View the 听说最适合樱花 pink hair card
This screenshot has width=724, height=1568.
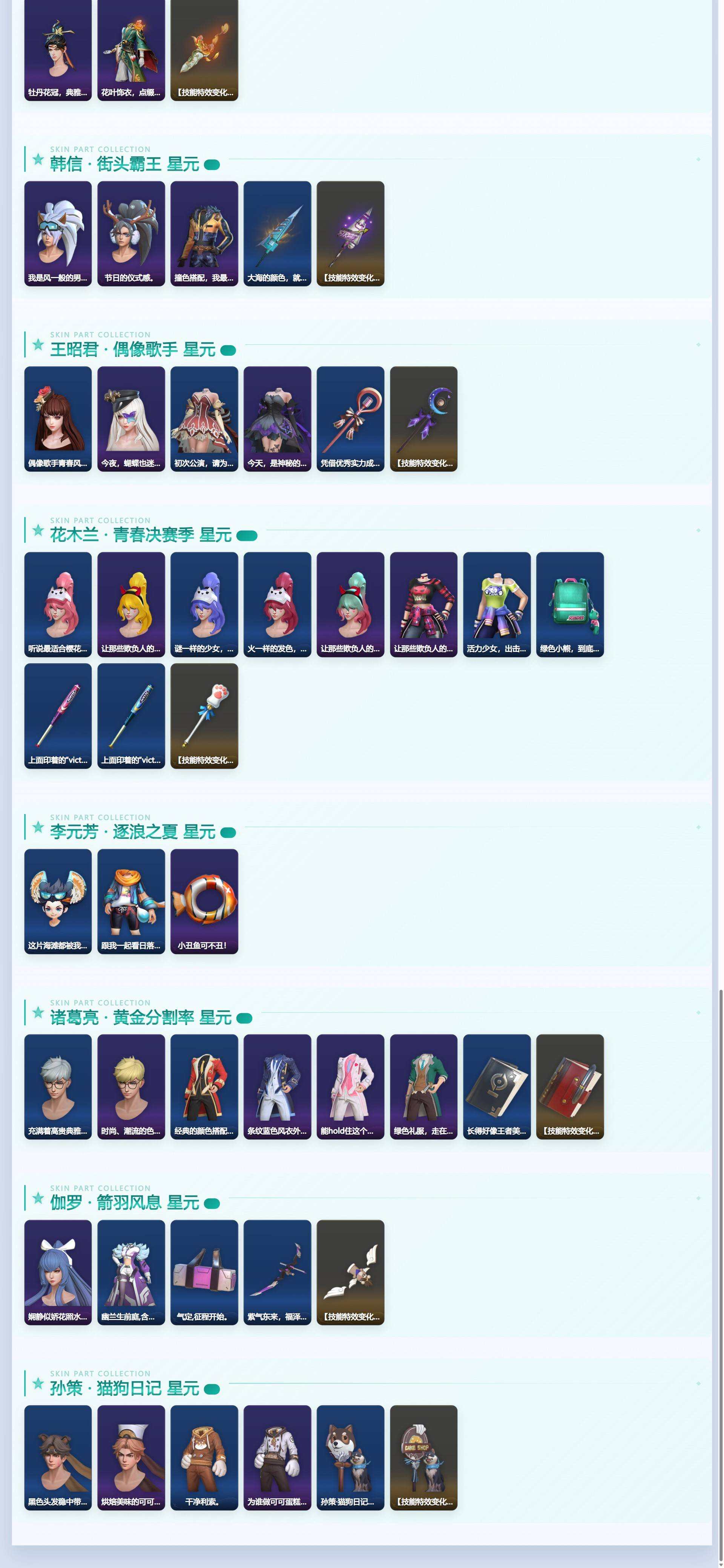tap(58, 604)
